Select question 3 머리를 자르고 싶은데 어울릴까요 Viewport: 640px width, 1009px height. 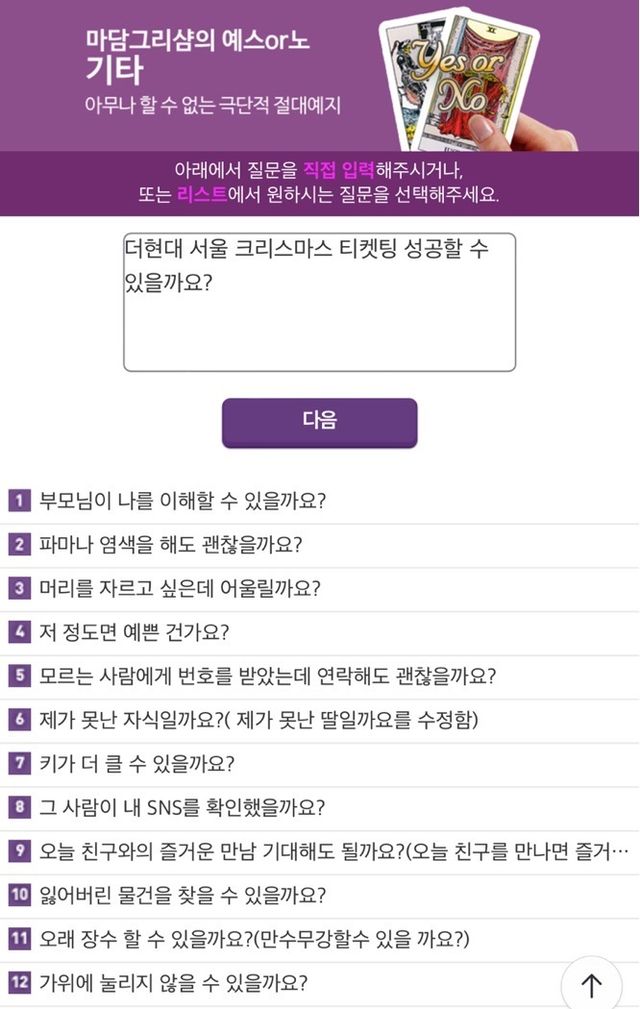[179, 588]
